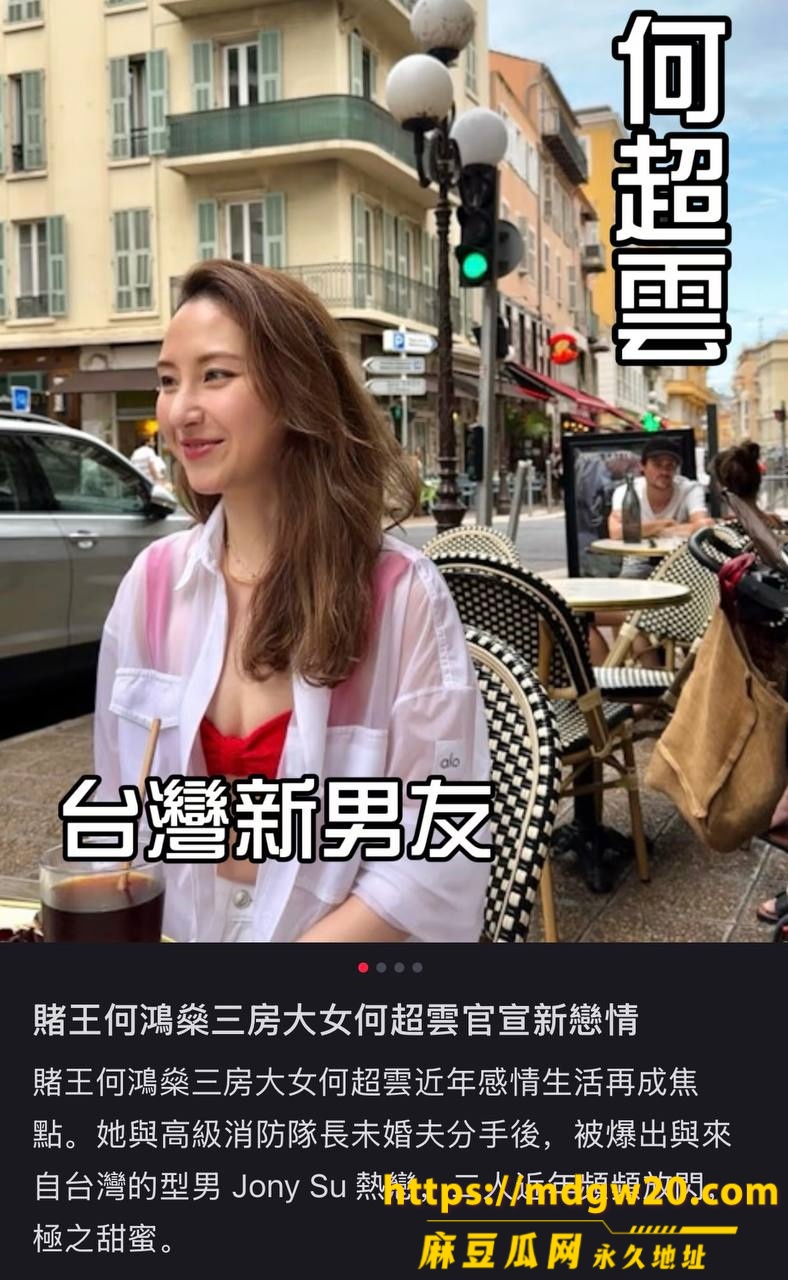Open the 何超雲 carousel photo full screen
The image size is (788, 1280).
coord(394,471)
